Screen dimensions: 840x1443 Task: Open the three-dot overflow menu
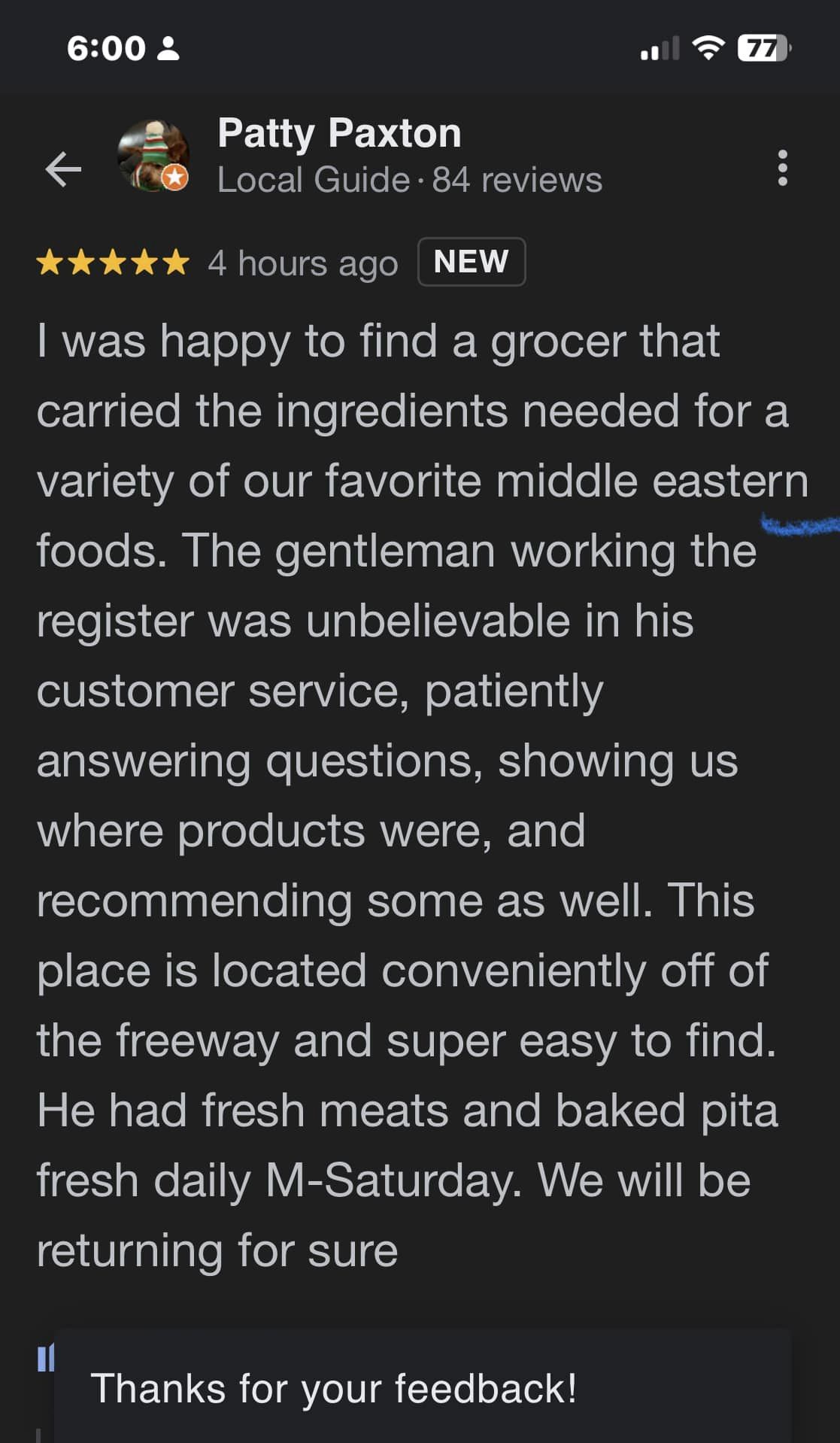tap(782, 168)
